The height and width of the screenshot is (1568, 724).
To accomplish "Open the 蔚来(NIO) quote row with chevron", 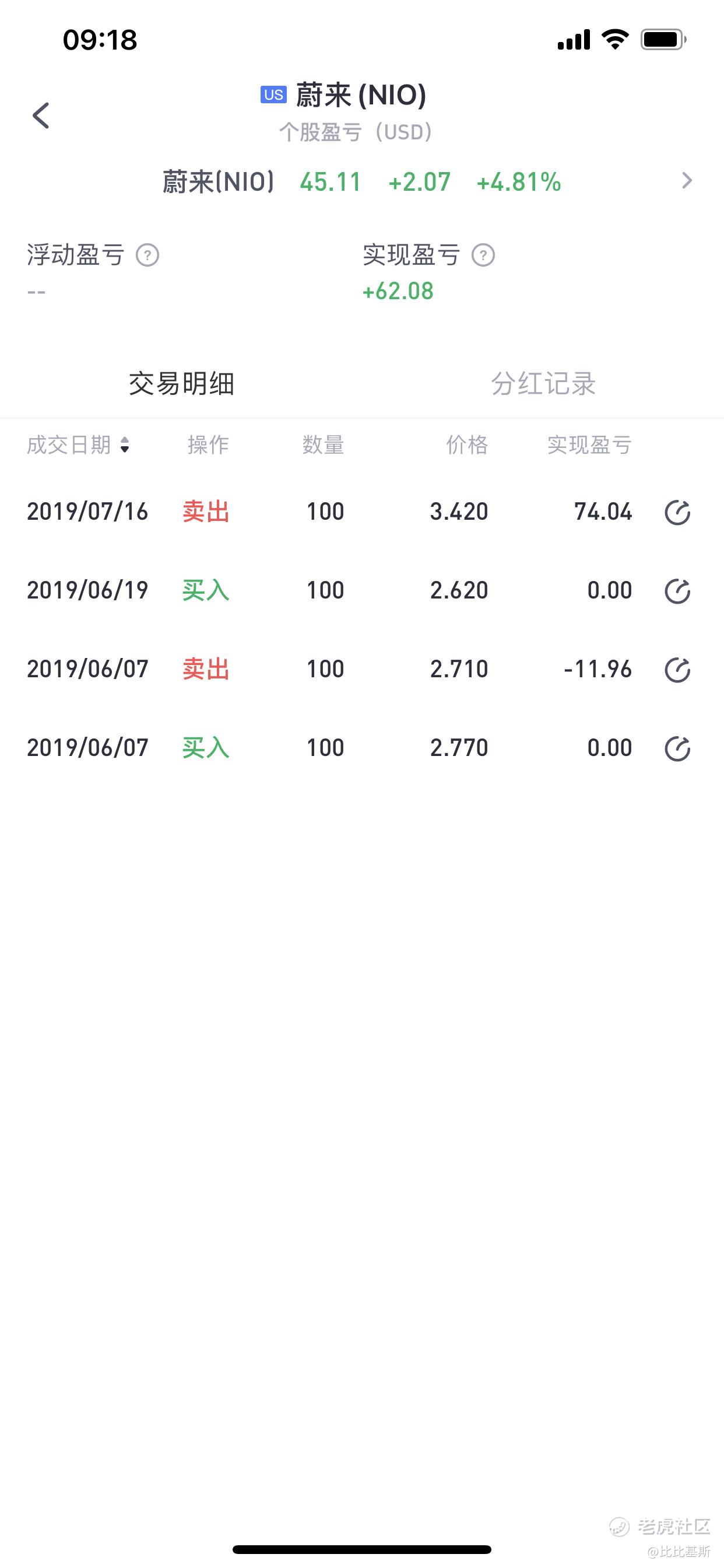I will 362,181.
